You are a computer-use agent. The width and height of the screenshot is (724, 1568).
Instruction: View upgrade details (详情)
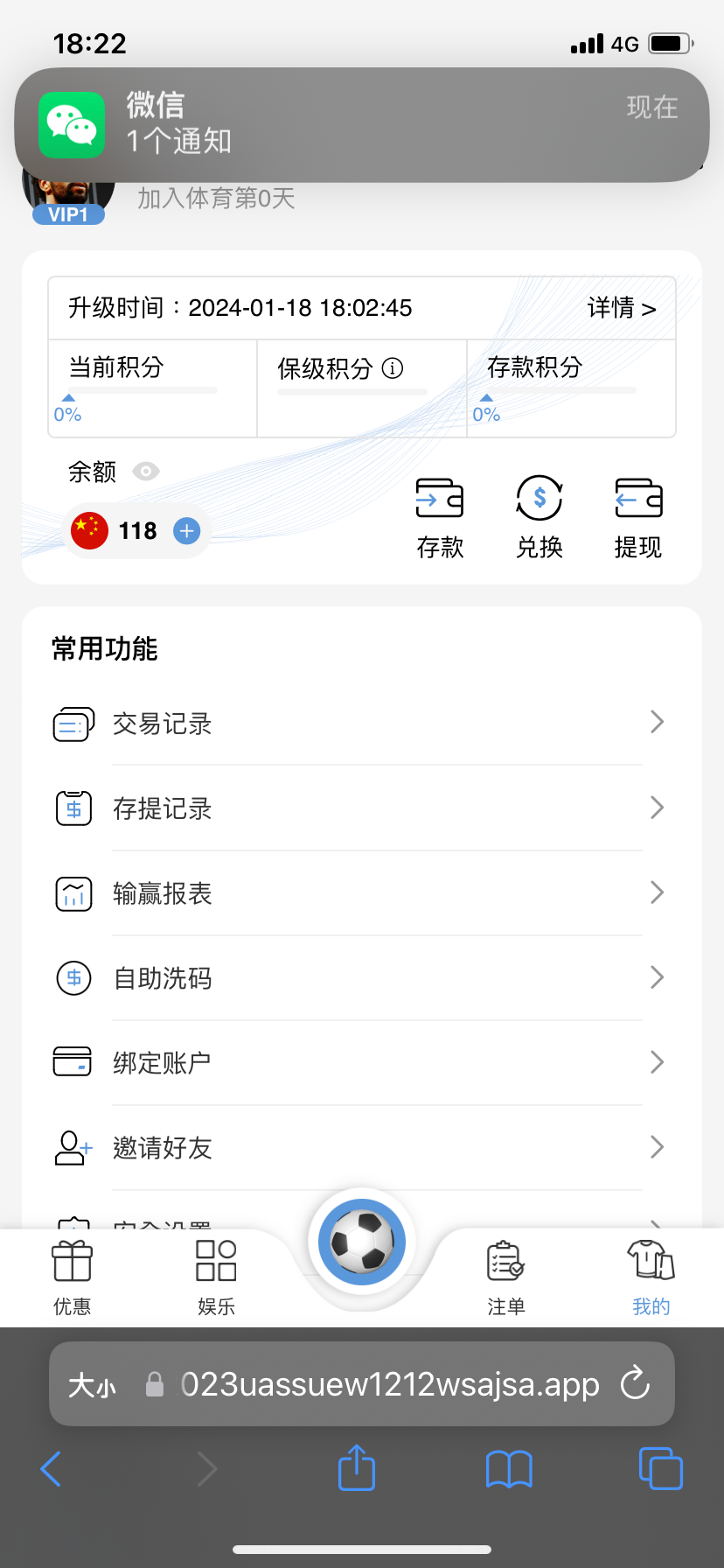click(x=621, y=308)
